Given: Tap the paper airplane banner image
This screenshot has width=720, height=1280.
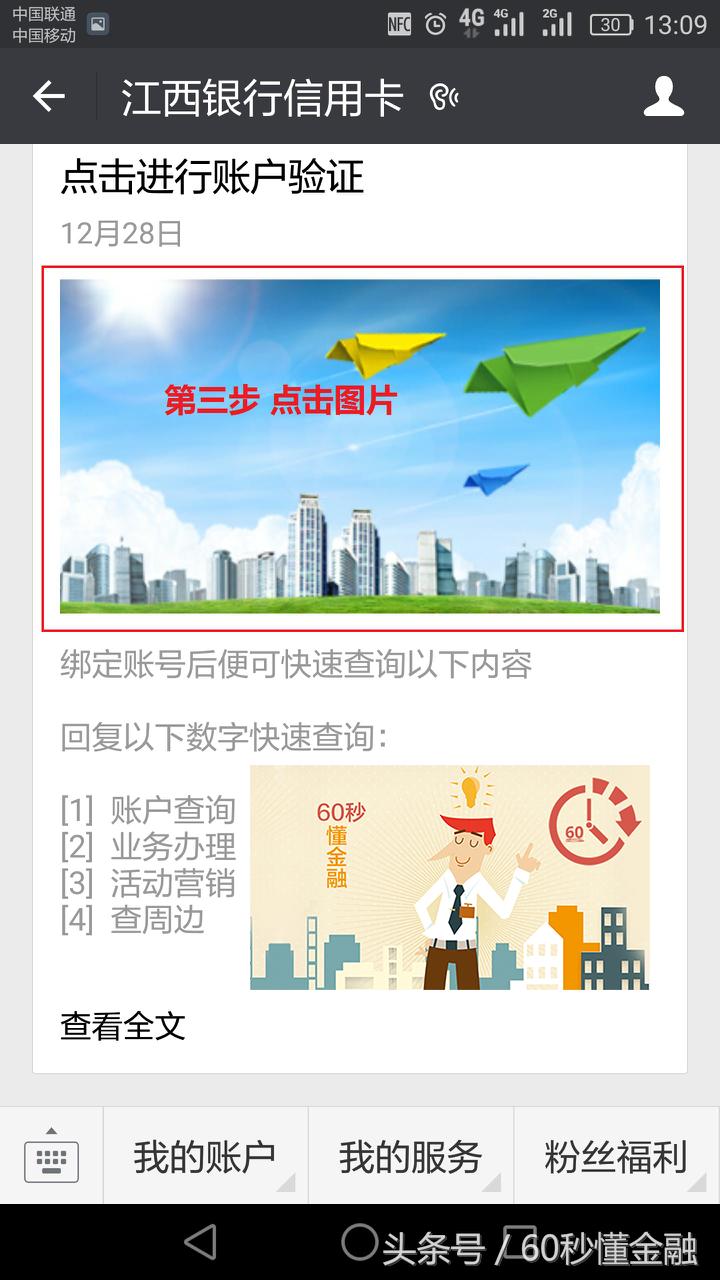Looking at the screenshot, I should pos(360,450).
